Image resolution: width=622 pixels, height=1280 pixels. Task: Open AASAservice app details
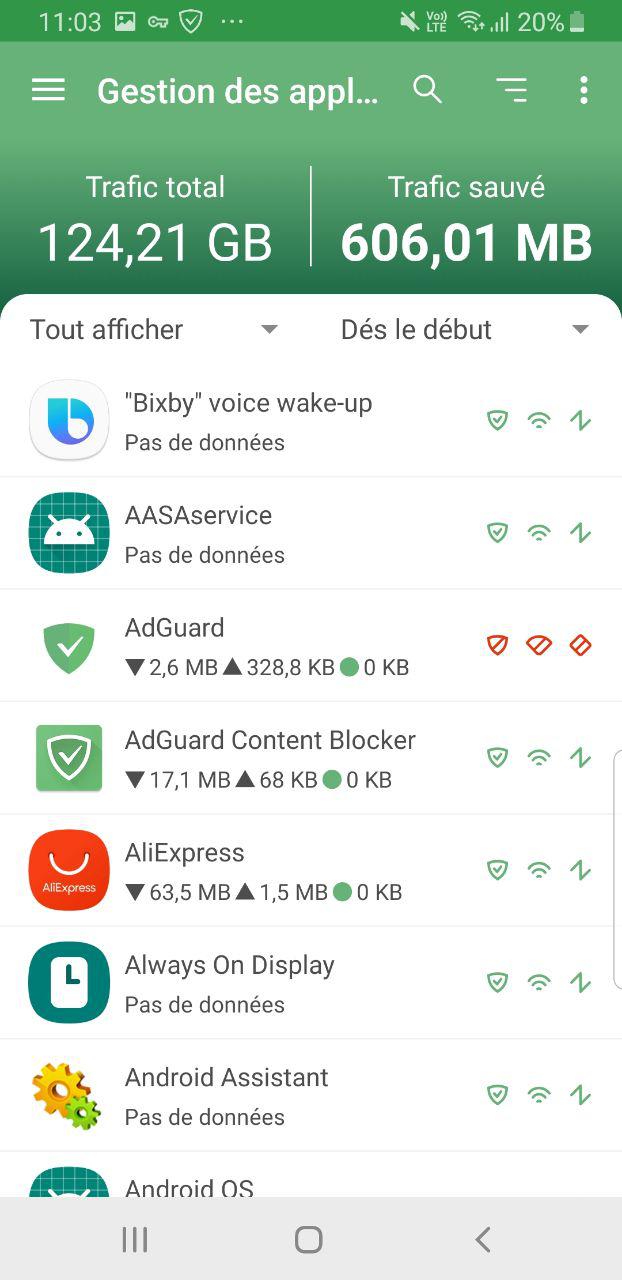coord(198,533)
